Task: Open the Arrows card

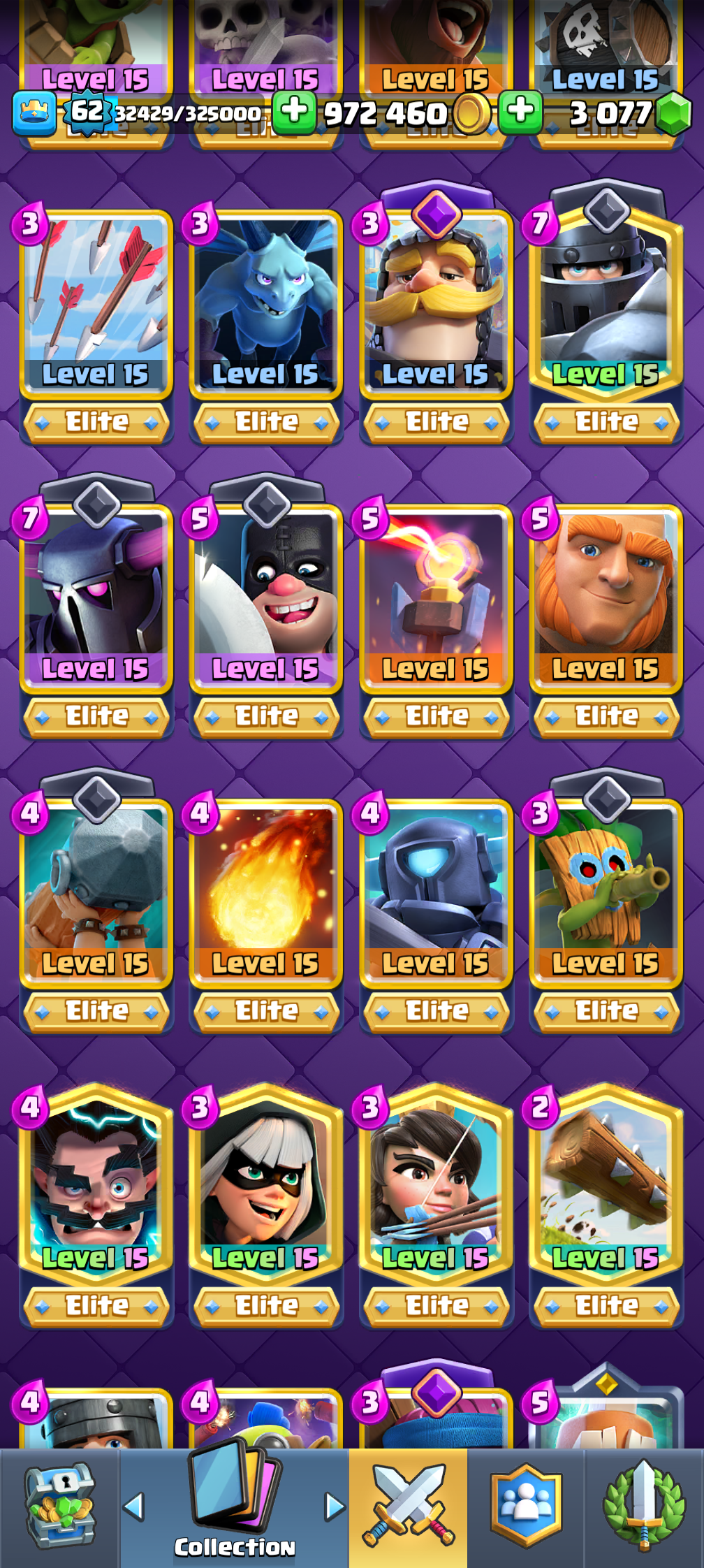Action: tap(96, 305)
